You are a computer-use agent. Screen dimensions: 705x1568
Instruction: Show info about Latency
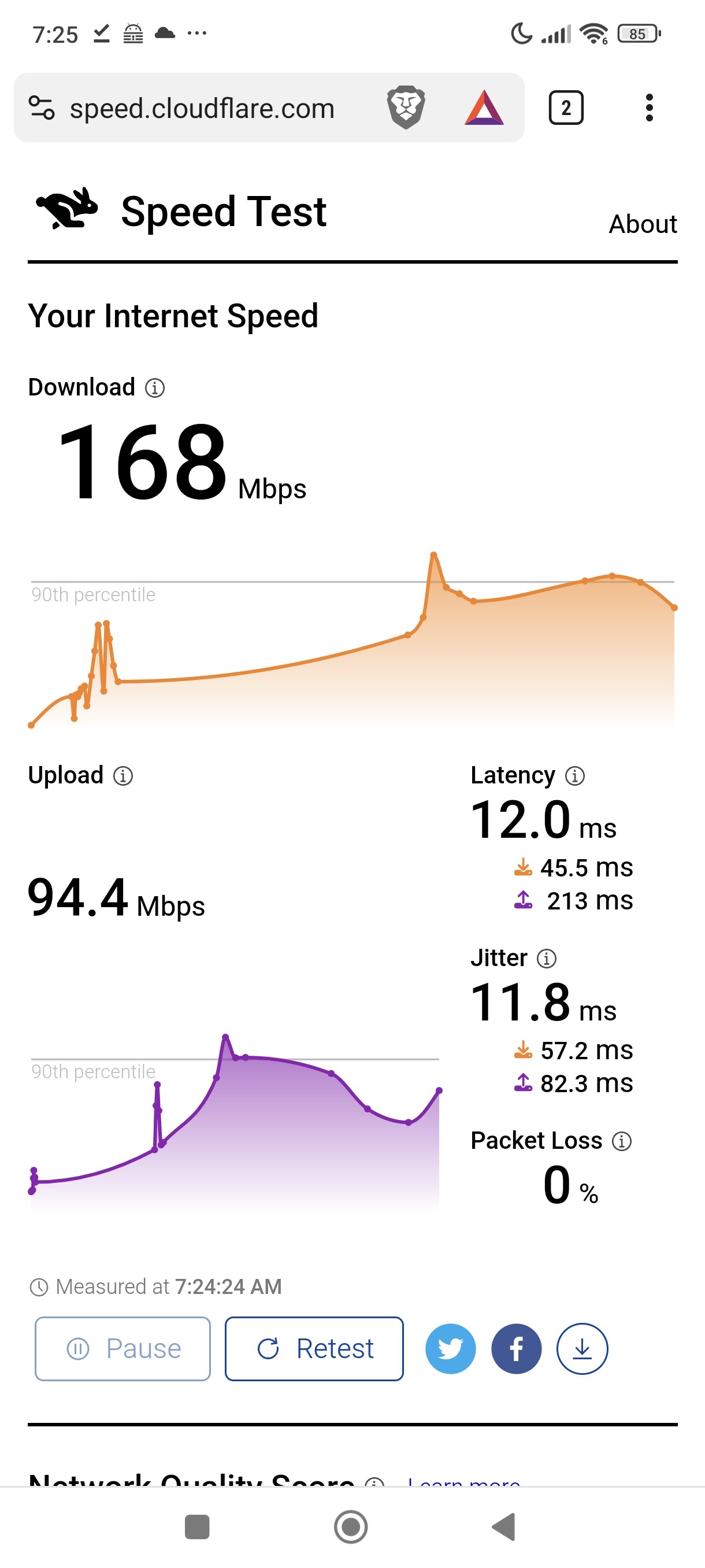[575, 775]
